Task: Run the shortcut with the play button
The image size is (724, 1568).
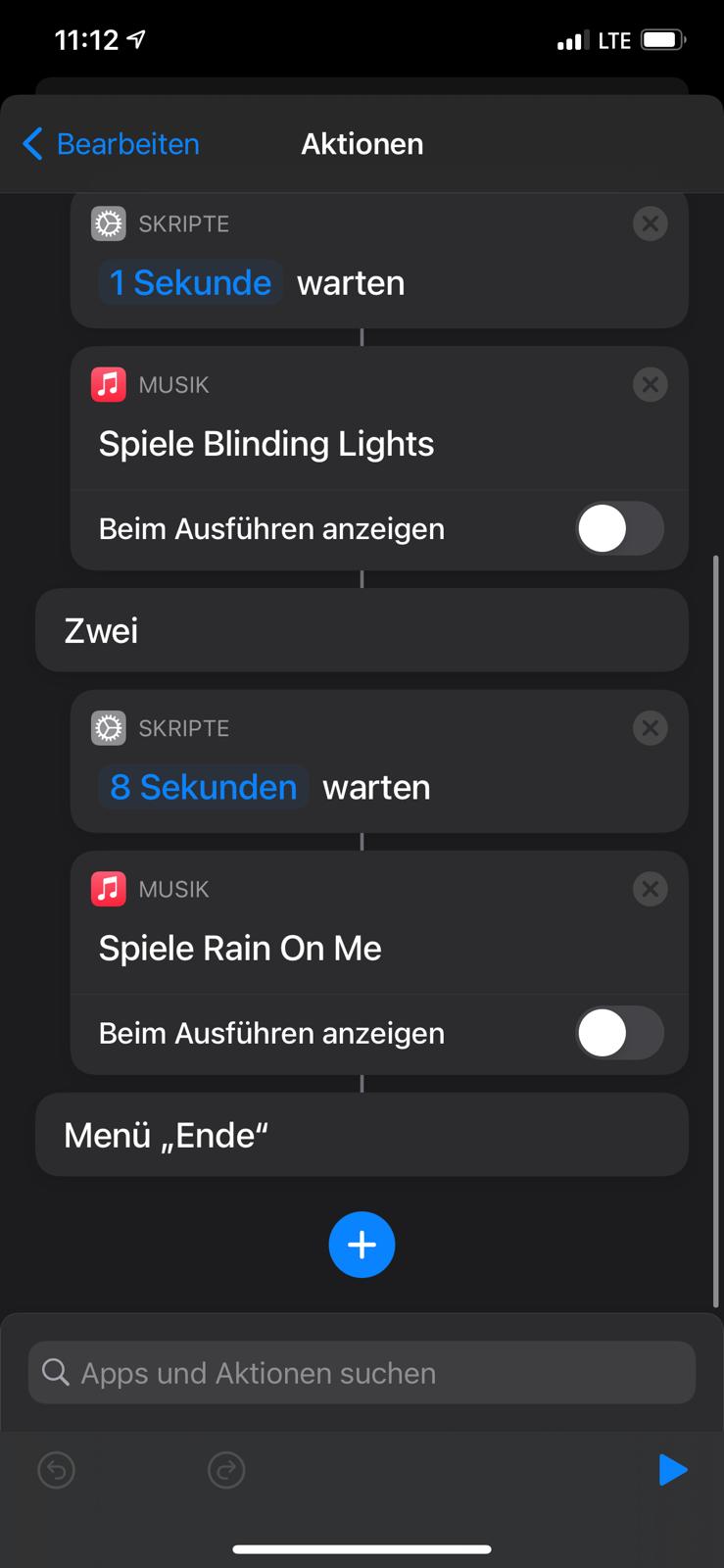Action: pos(672,1470)
